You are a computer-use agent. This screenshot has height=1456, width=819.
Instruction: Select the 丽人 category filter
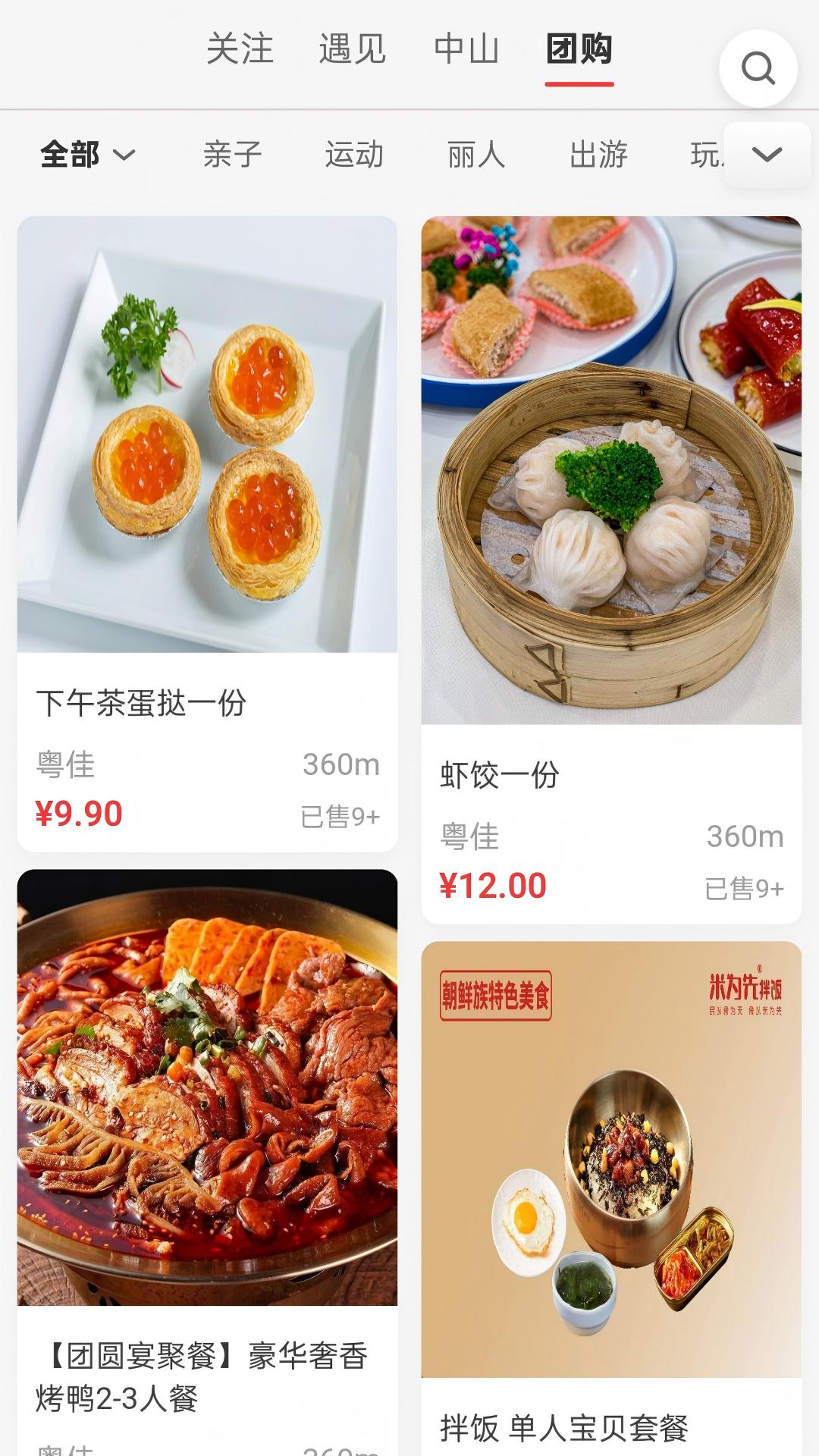coord(476,154)
